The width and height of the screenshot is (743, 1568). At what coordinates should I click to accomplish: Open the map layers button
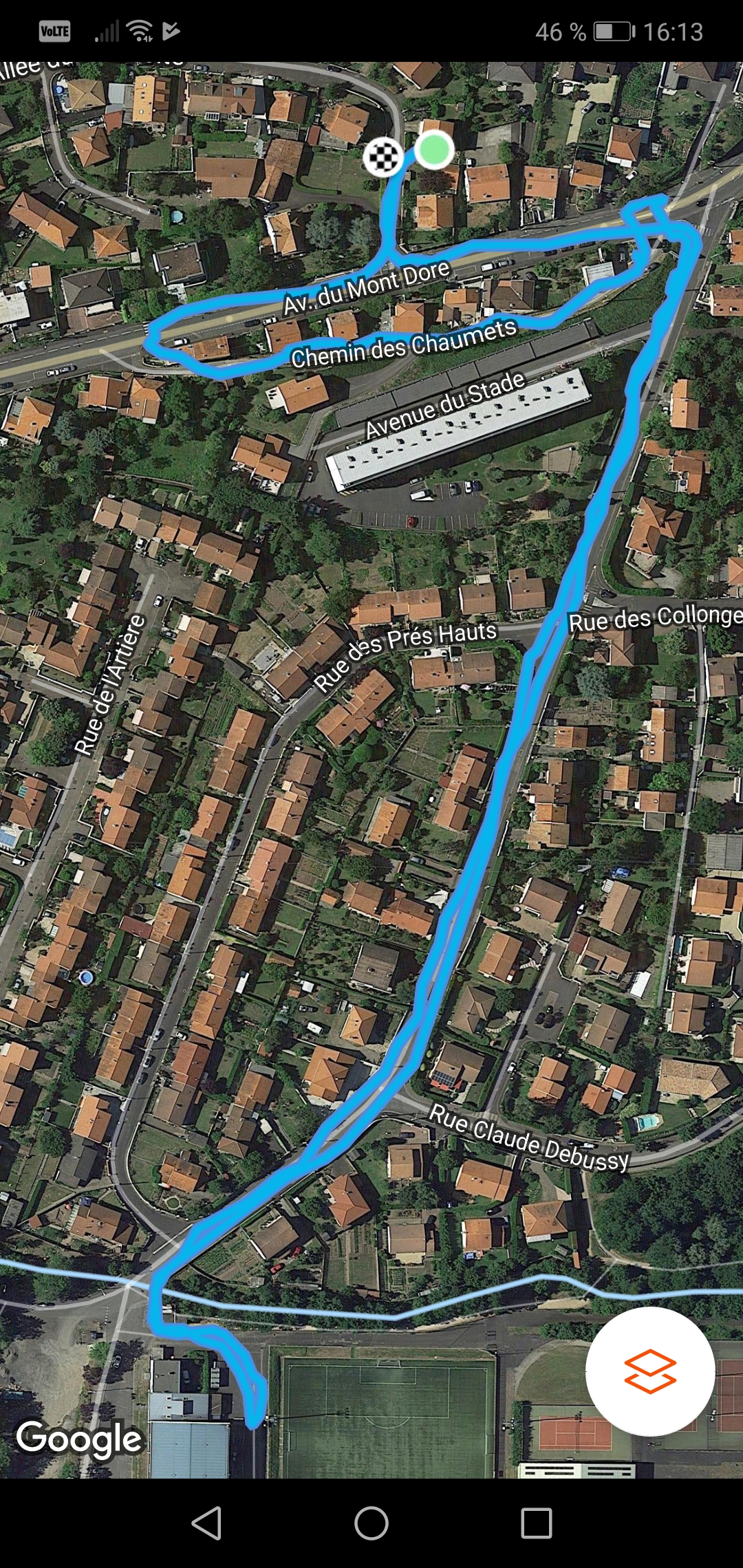pyautogui.click(x=650, y=1371)
